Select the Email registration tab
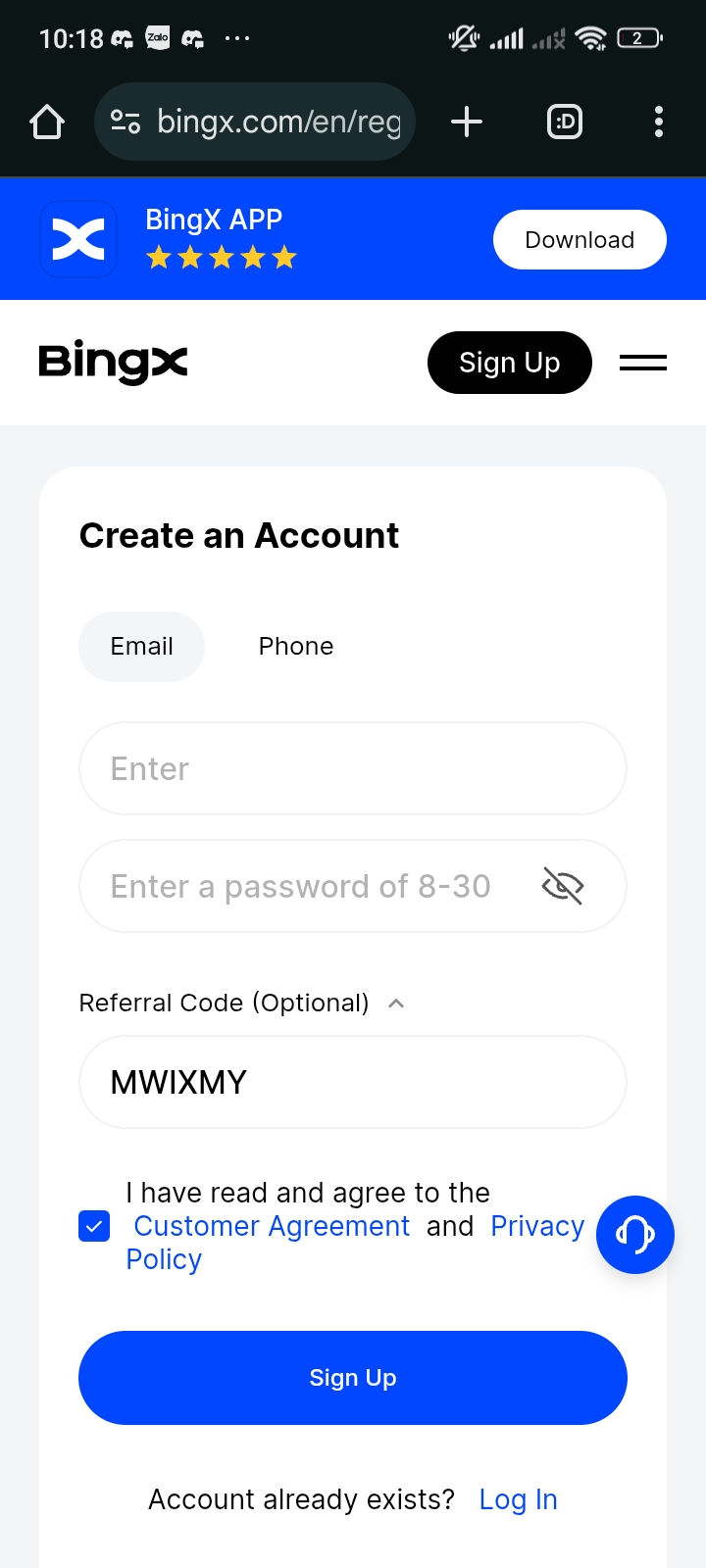This screenshot has height=1568, width=706. coord(141,647)
